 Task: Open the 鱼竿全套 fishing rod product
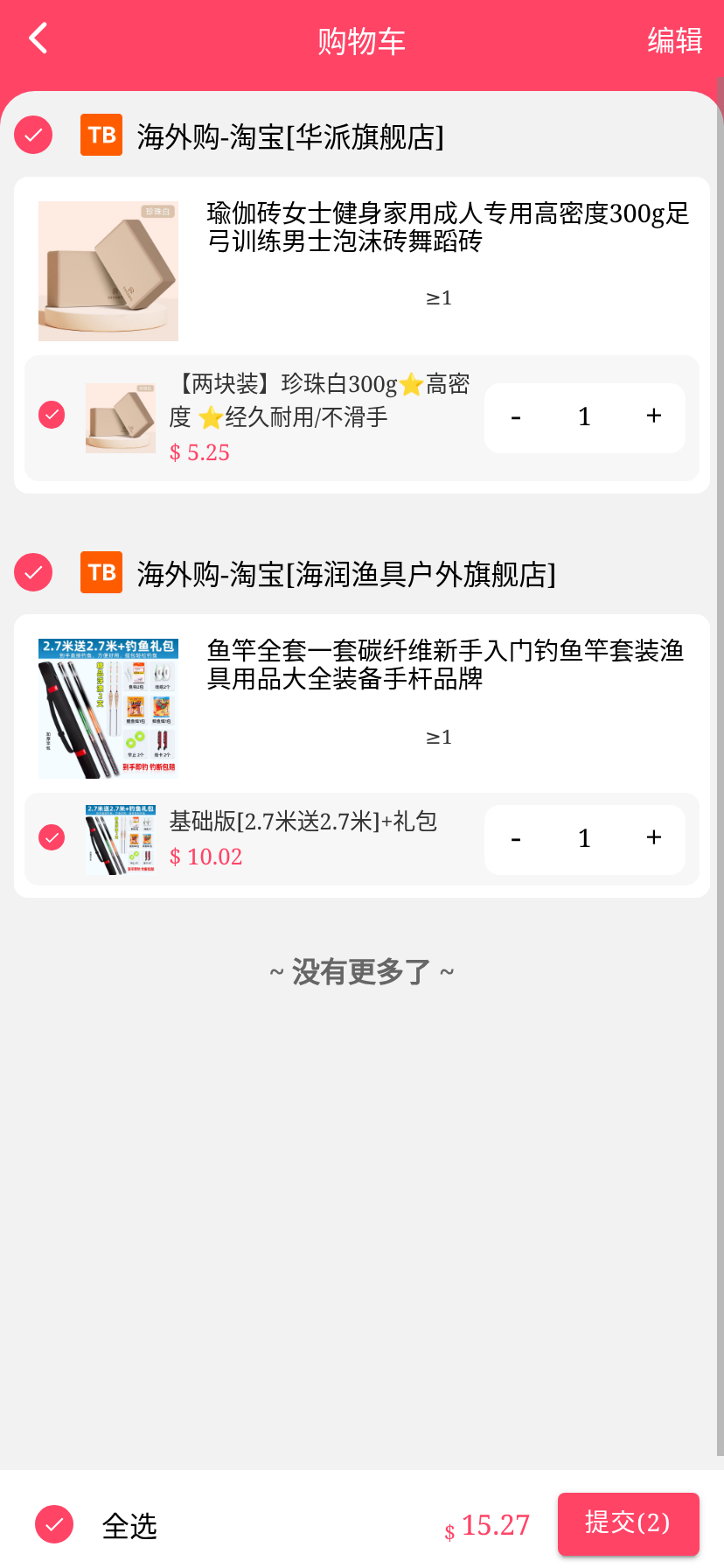click(x=444, y=664)
